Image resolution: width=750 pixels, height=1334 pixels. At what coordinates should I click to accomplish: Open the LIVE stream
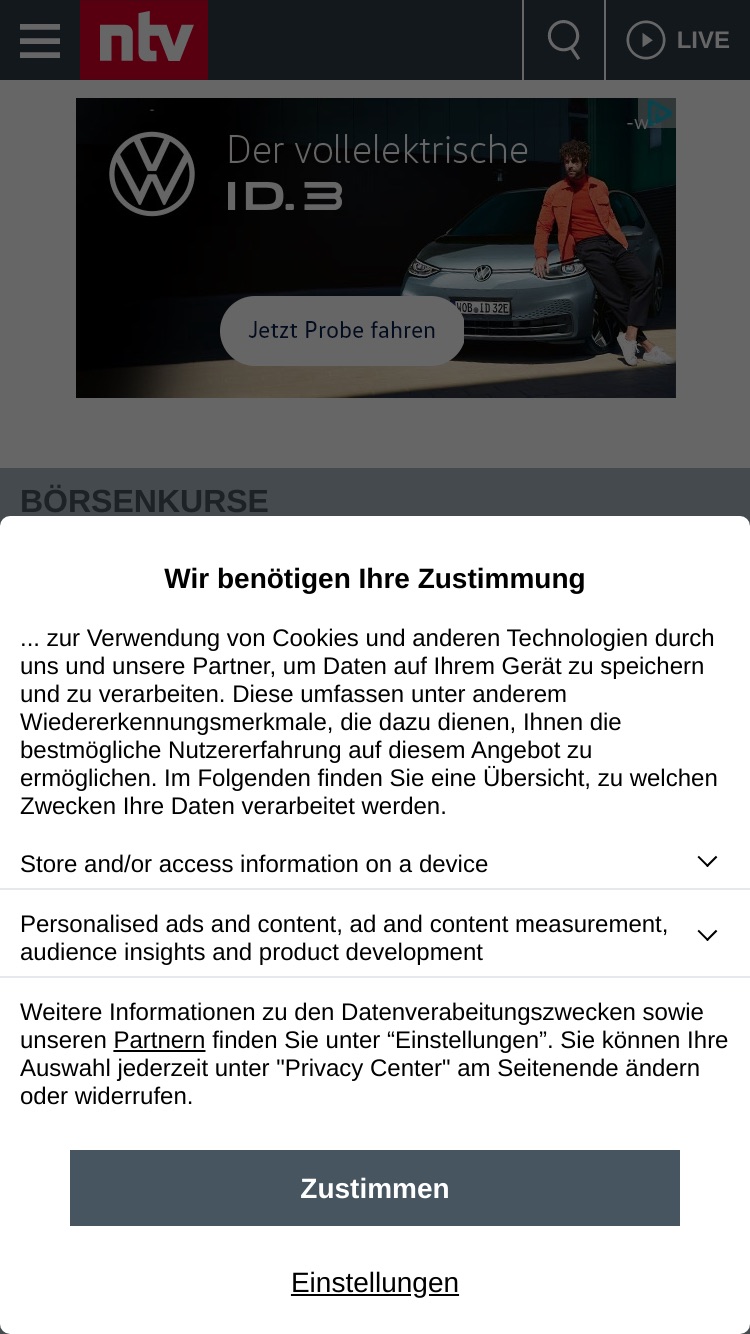(x=678, y=40)
